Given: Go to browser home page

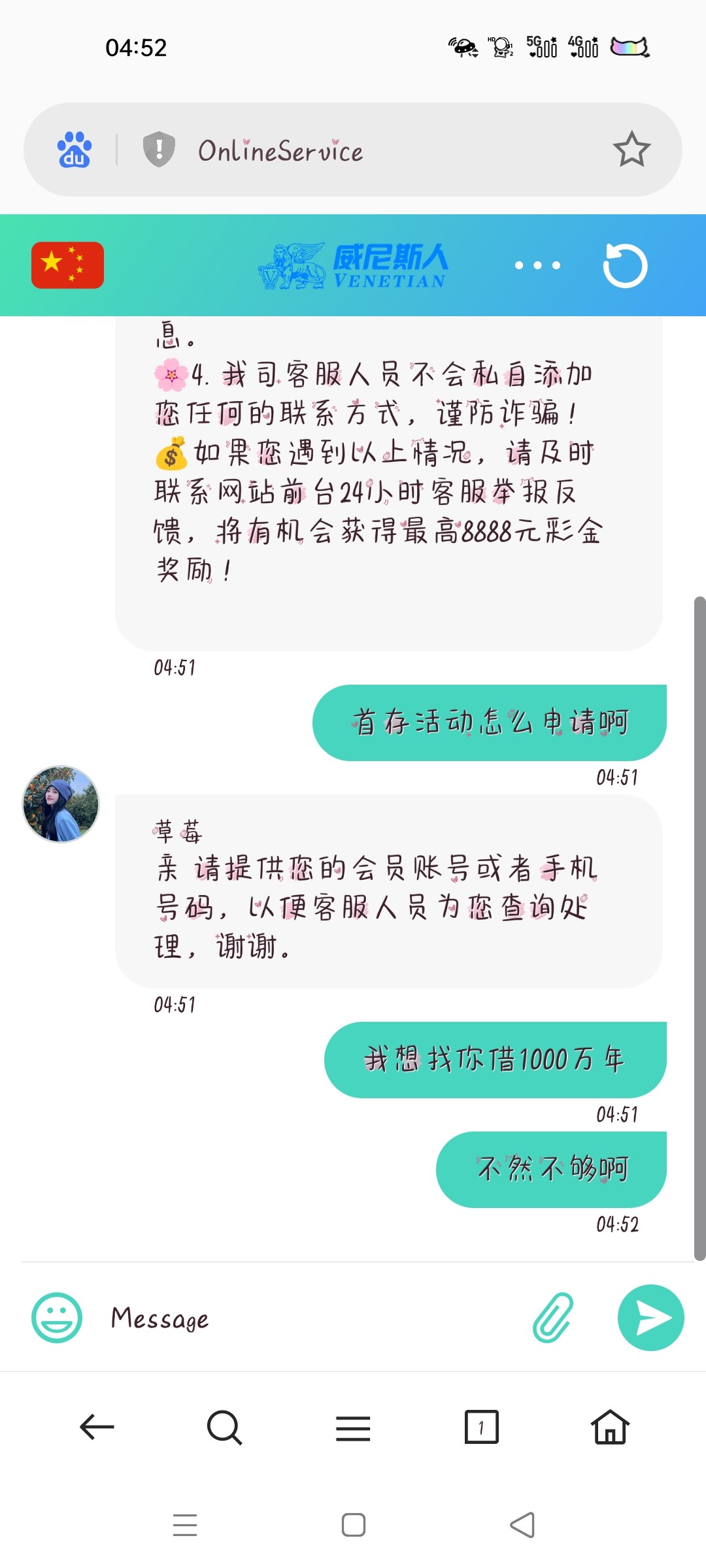Looking at the screenshot, I should click(x=610, y=1427).
